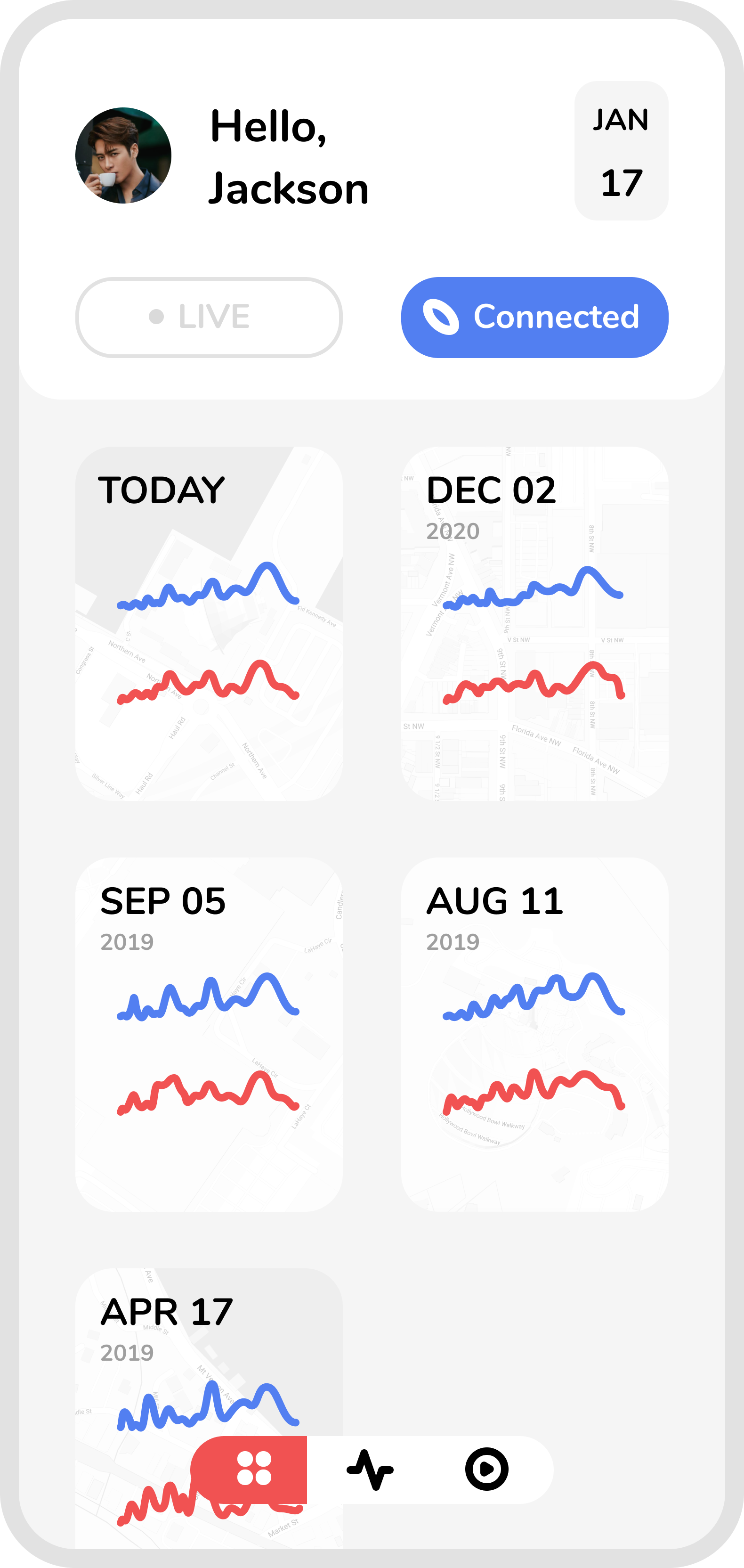Tap the Connected device button
744x1568 pixels.
(x=535, y=317)
